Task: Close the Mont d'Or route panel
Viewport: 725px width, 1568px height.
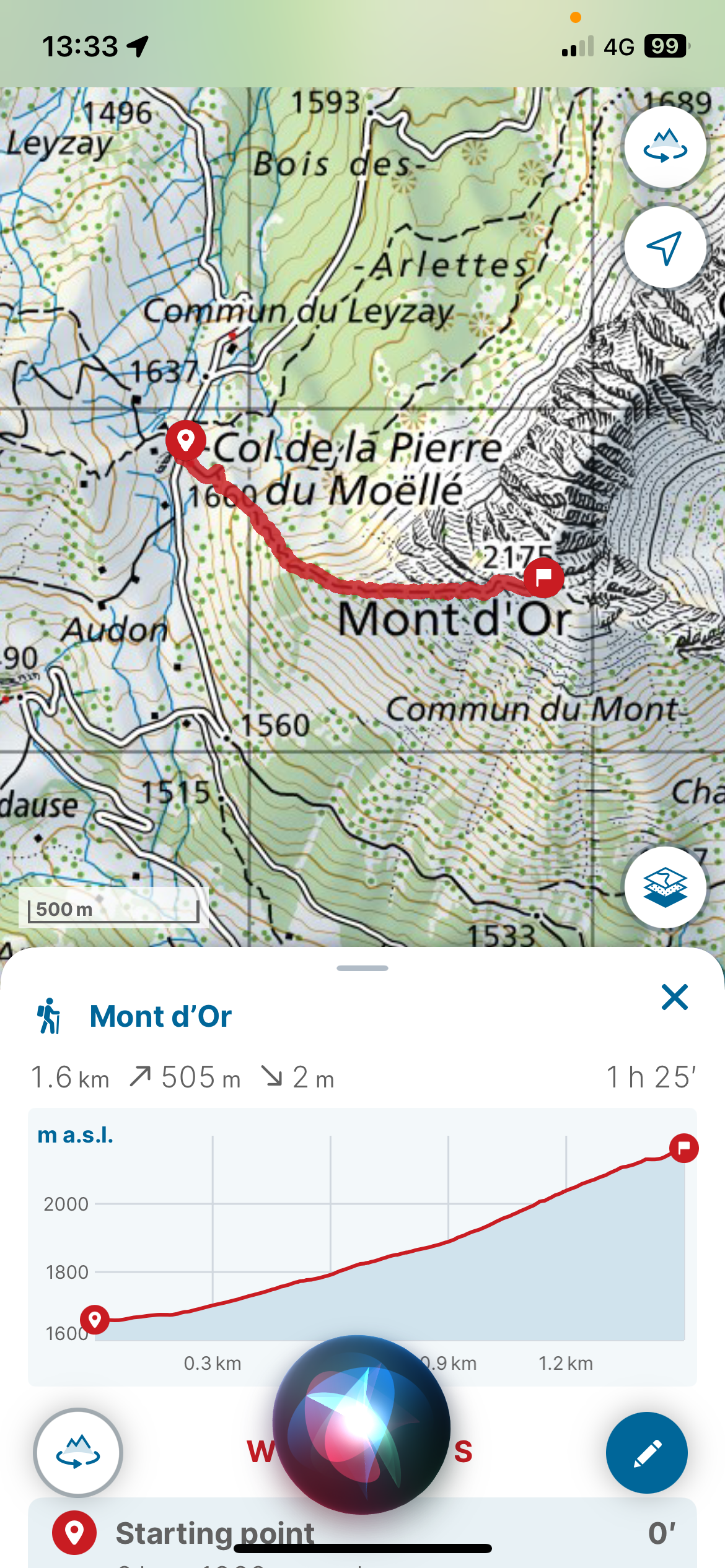Action: (x=674, y=998)
